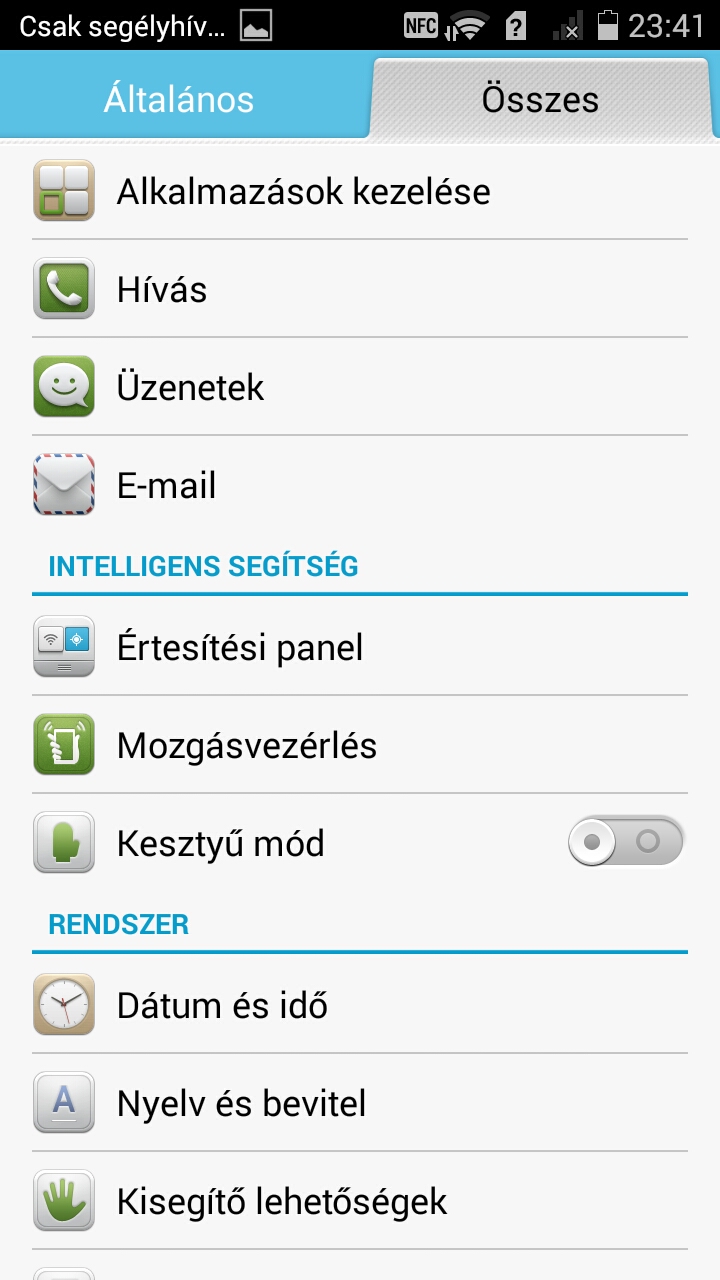This screenshot has height=1280, width=720.
Task: Open Nyelv és bevitel settings
Action: (360, 1103)
